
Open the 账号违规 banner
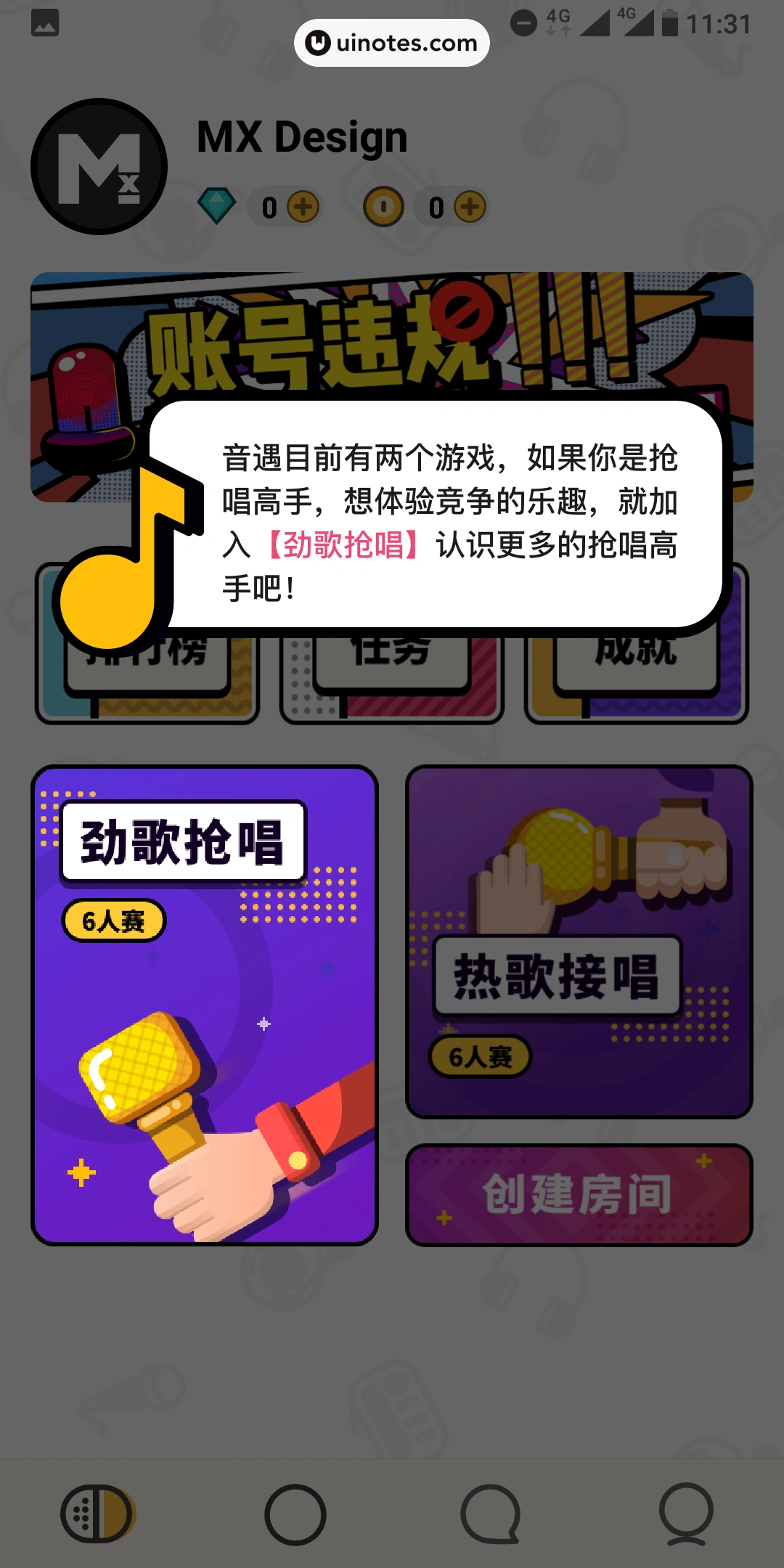click(x=392, y=334)
